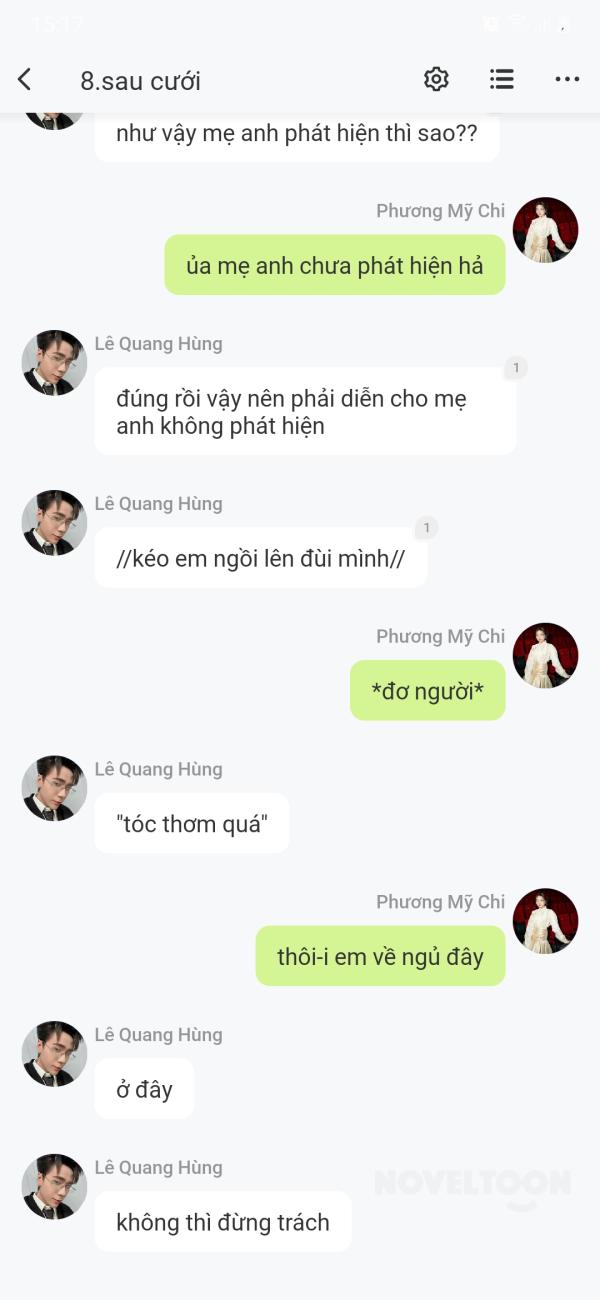This screenshot has height=1300, width=600.
Task: Open the three-dot overflow menu
Action: 567,80
